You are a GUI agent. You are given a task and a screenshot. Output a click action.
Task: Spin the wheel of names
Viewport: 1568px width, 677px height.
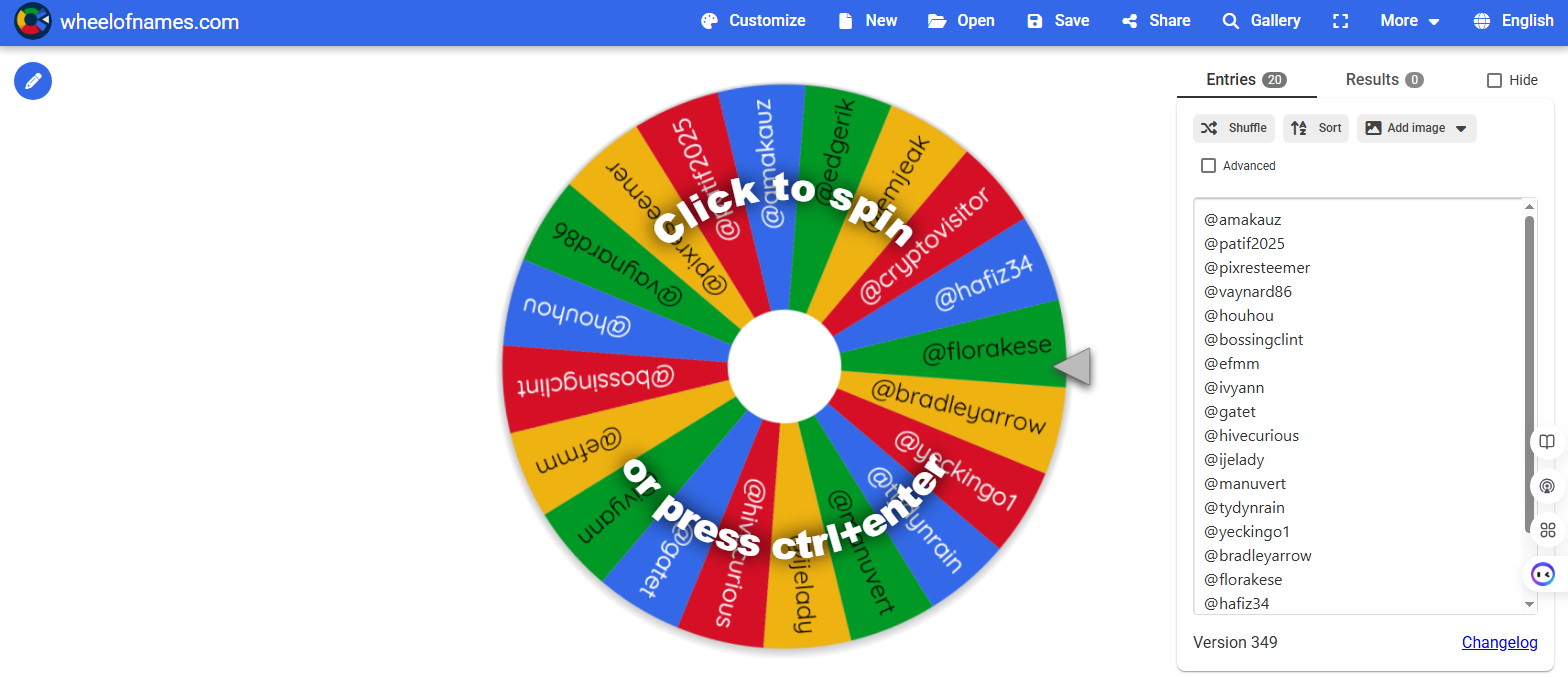pyautogui.click(x=784, y=367)
